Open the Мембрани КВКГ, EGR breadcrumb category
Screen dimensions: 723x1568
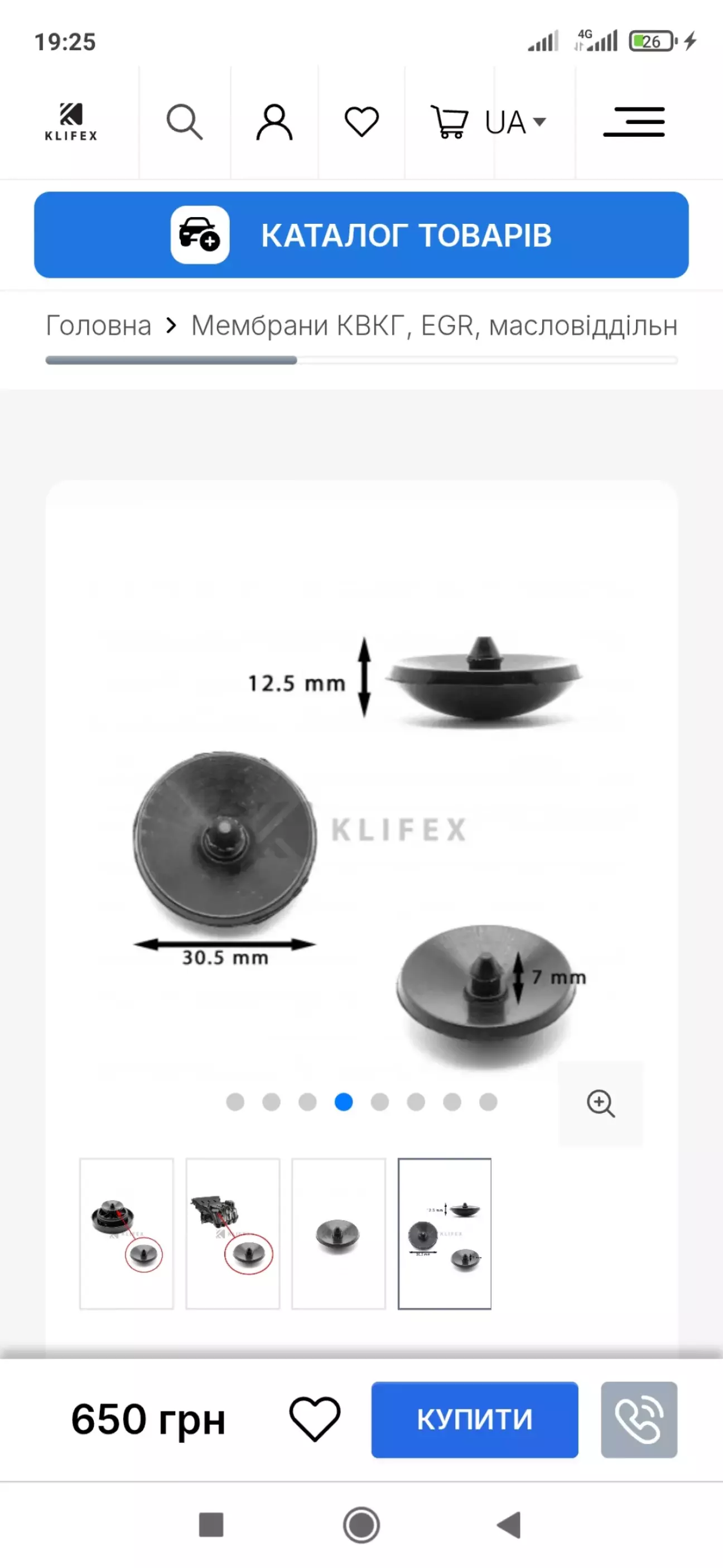click(x=434, y=325)
